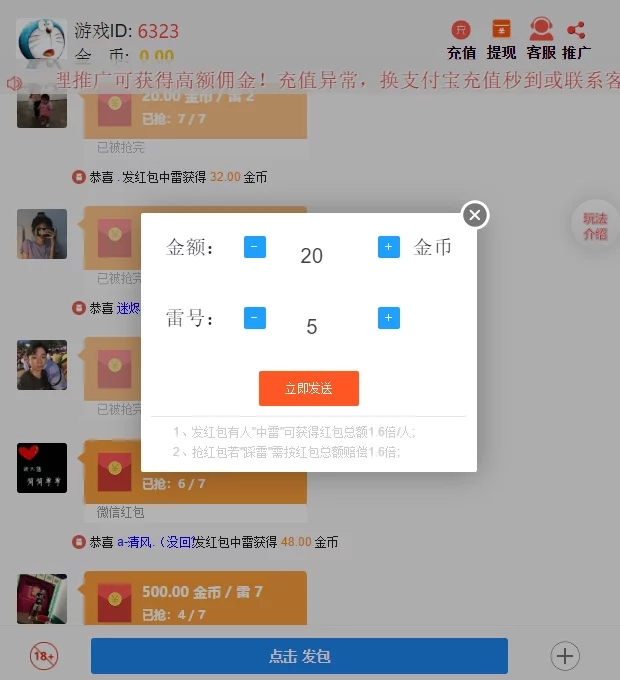Open 充值 recharge

tap(461, 40)
